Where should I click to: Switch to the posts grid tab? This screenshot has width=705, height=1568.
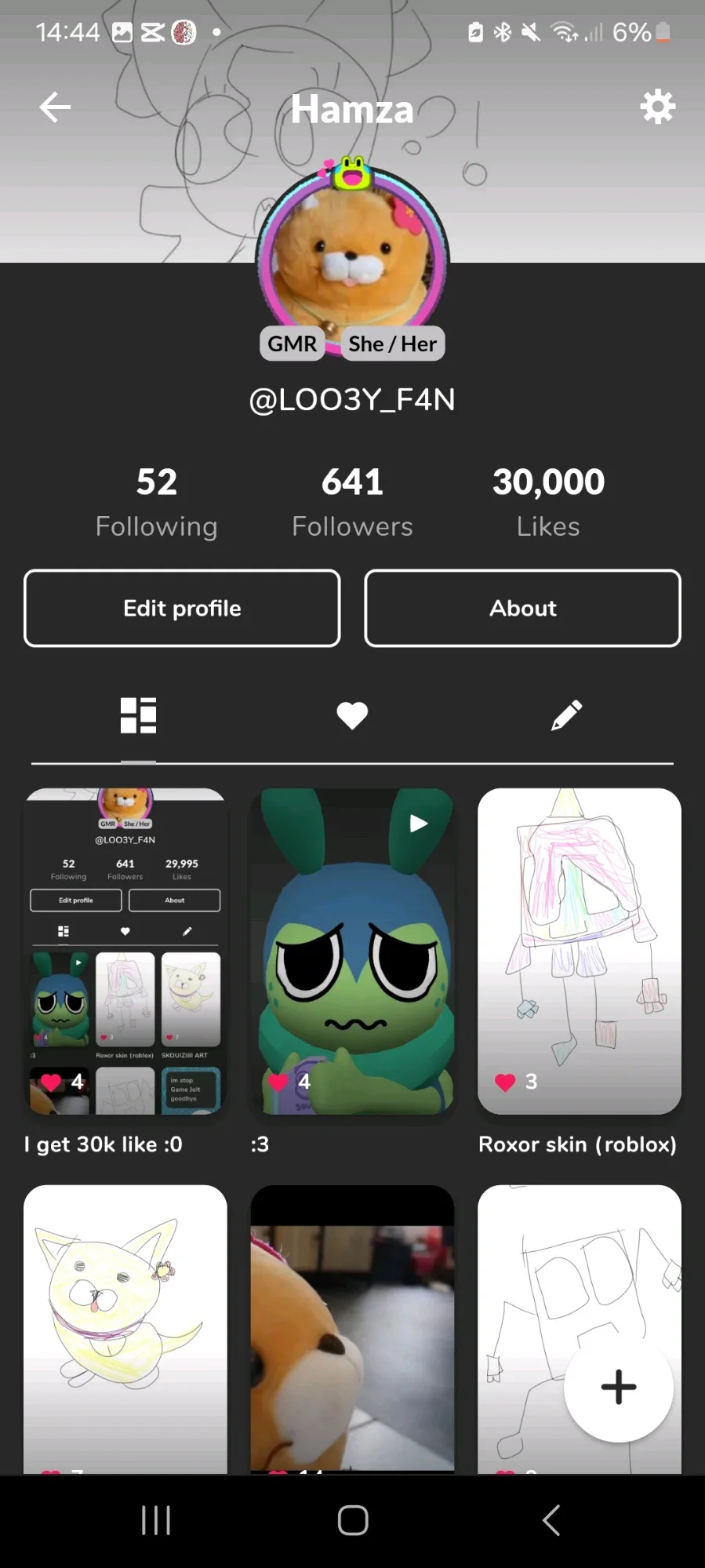coord(138,715)
